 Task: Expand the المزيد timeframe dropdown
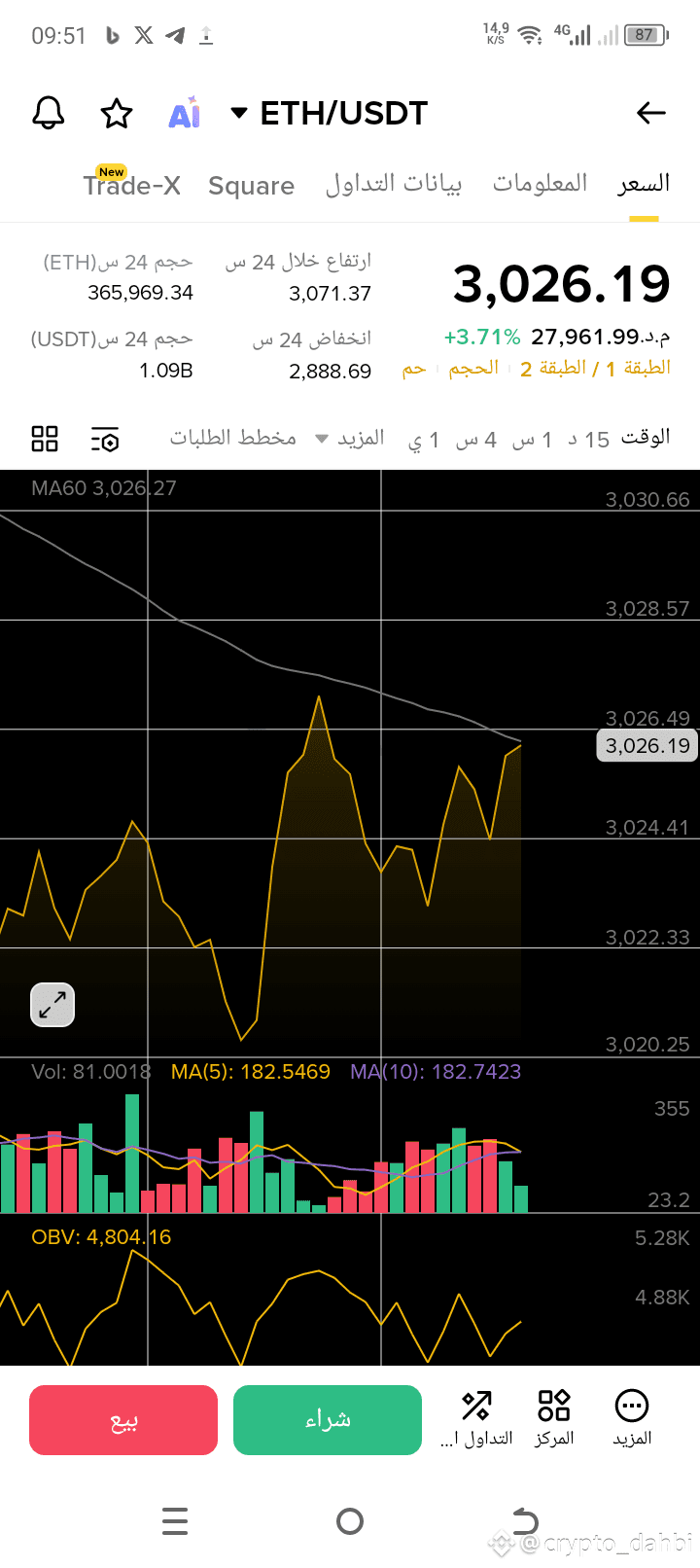coord(350,439)
